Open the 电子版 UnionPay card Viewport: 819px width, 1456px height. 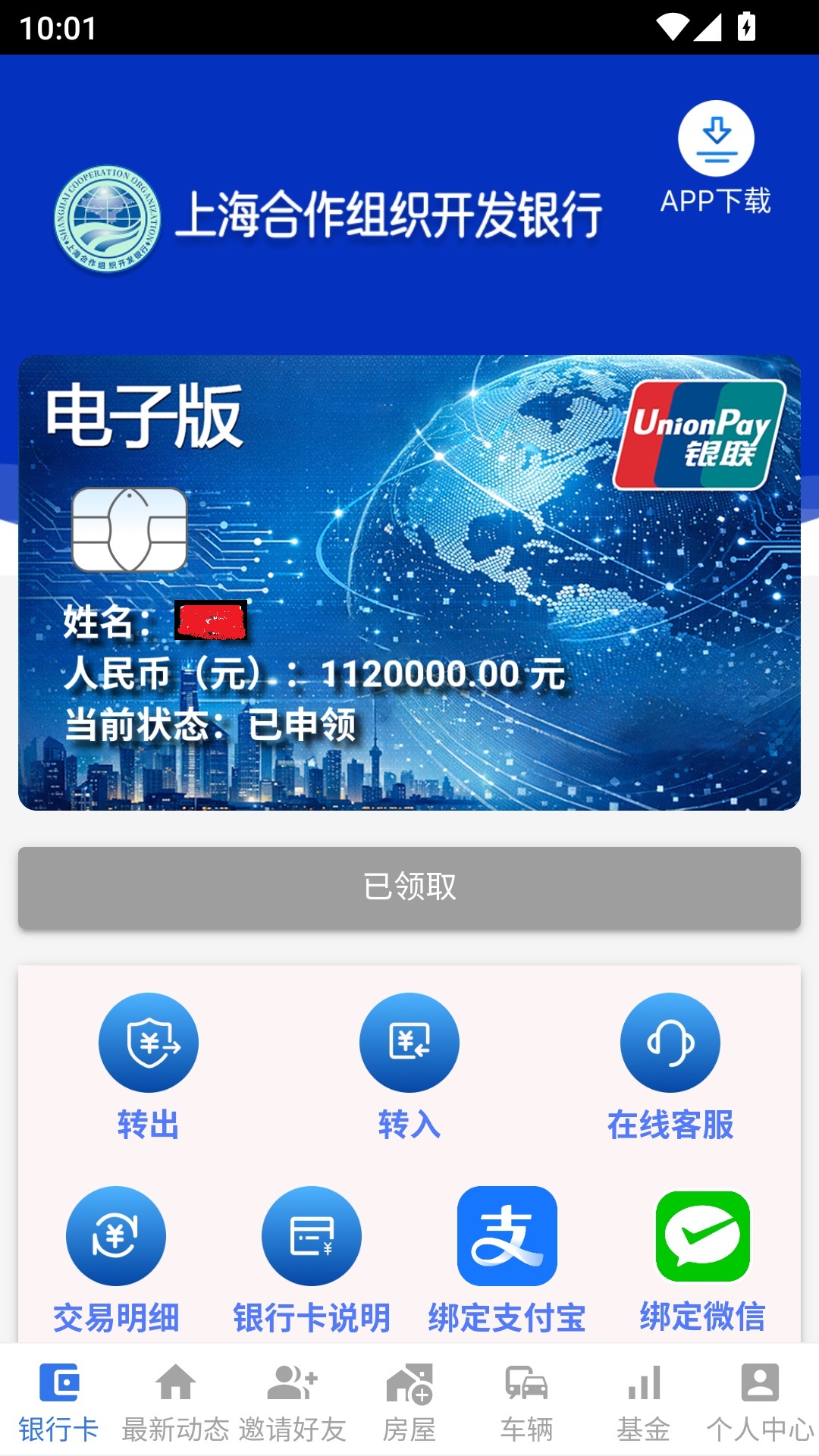point(409,582)
